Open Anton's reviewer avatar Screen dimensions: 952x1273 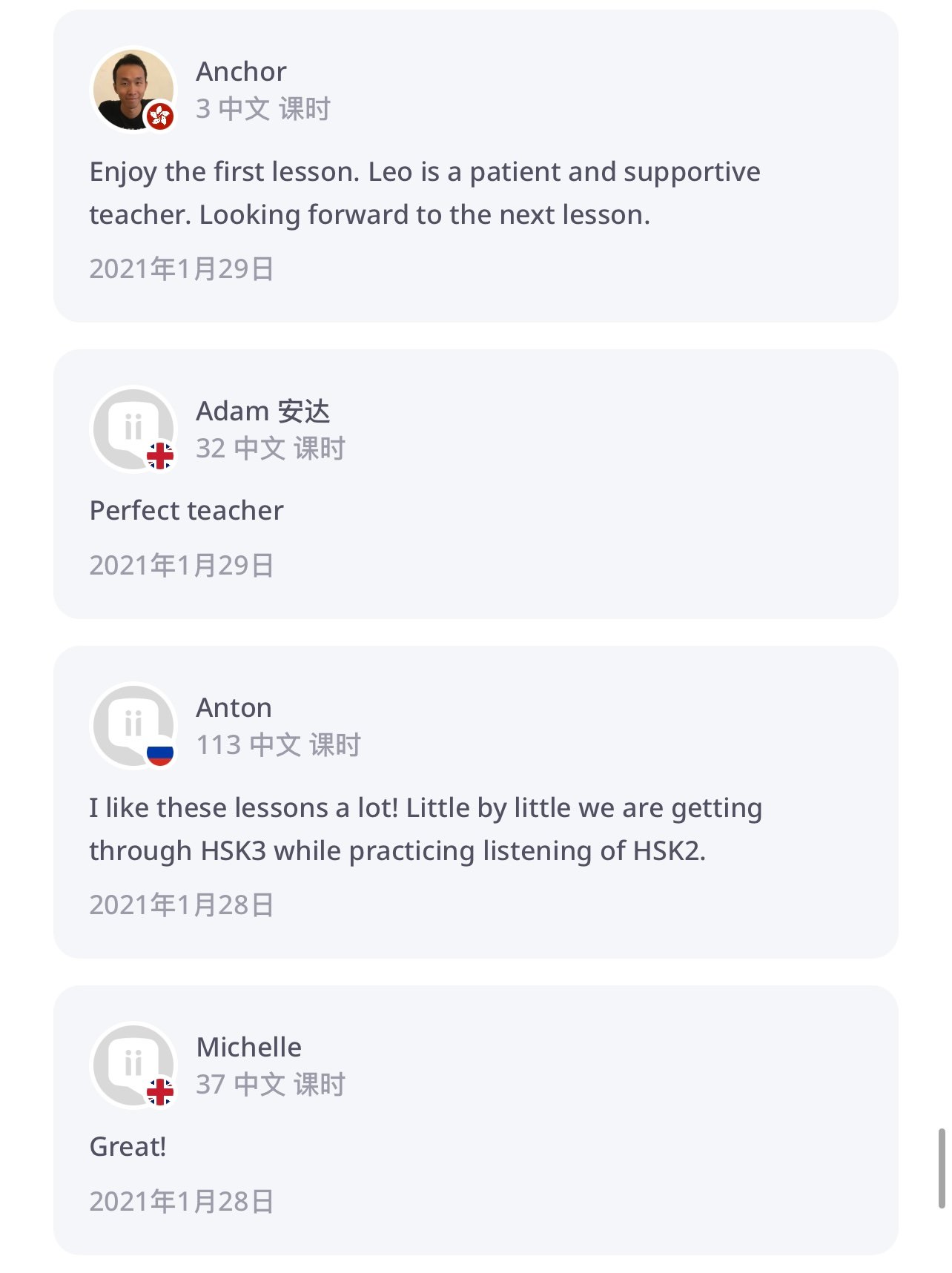(x=133, y=725)
